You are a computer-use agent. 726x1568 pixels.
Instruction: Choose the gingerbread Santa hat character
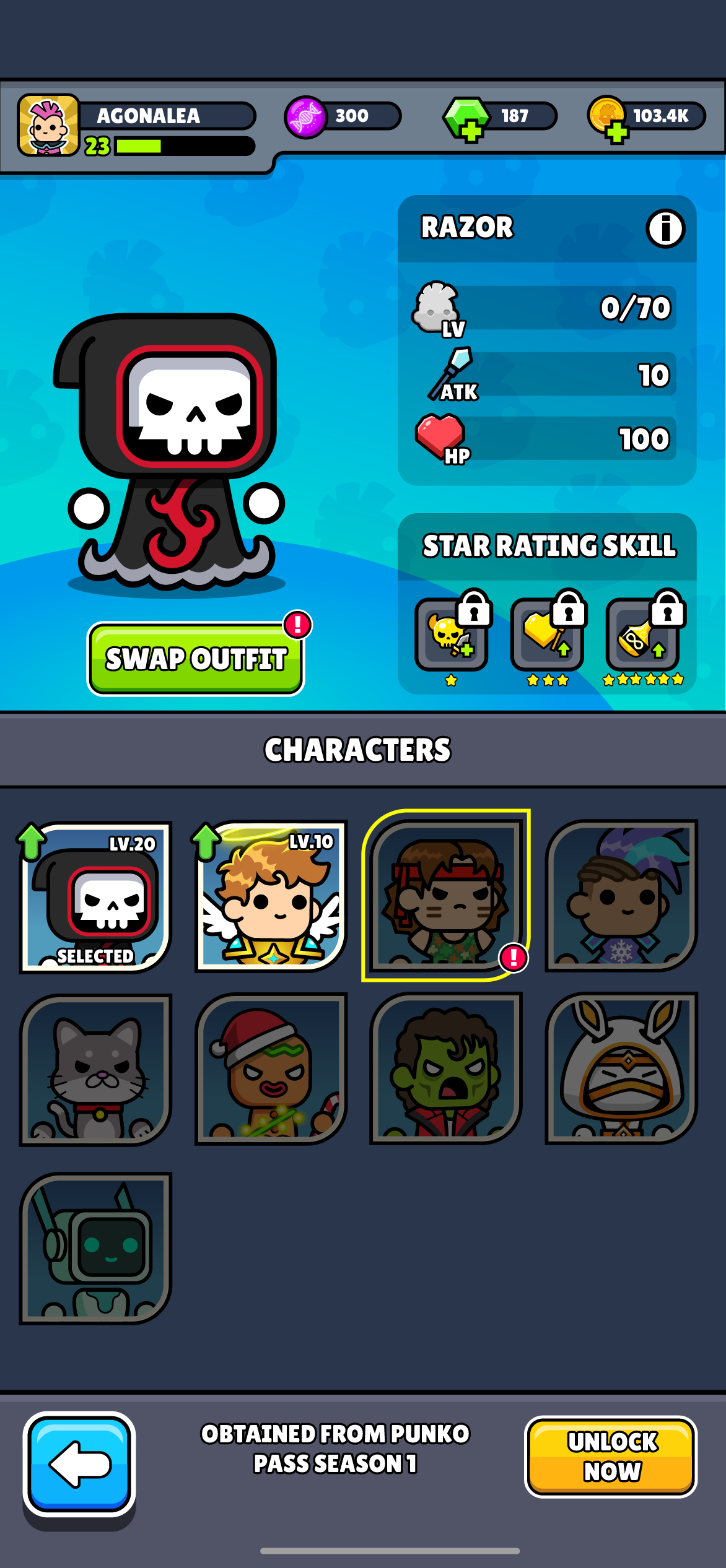[271, 1069]
